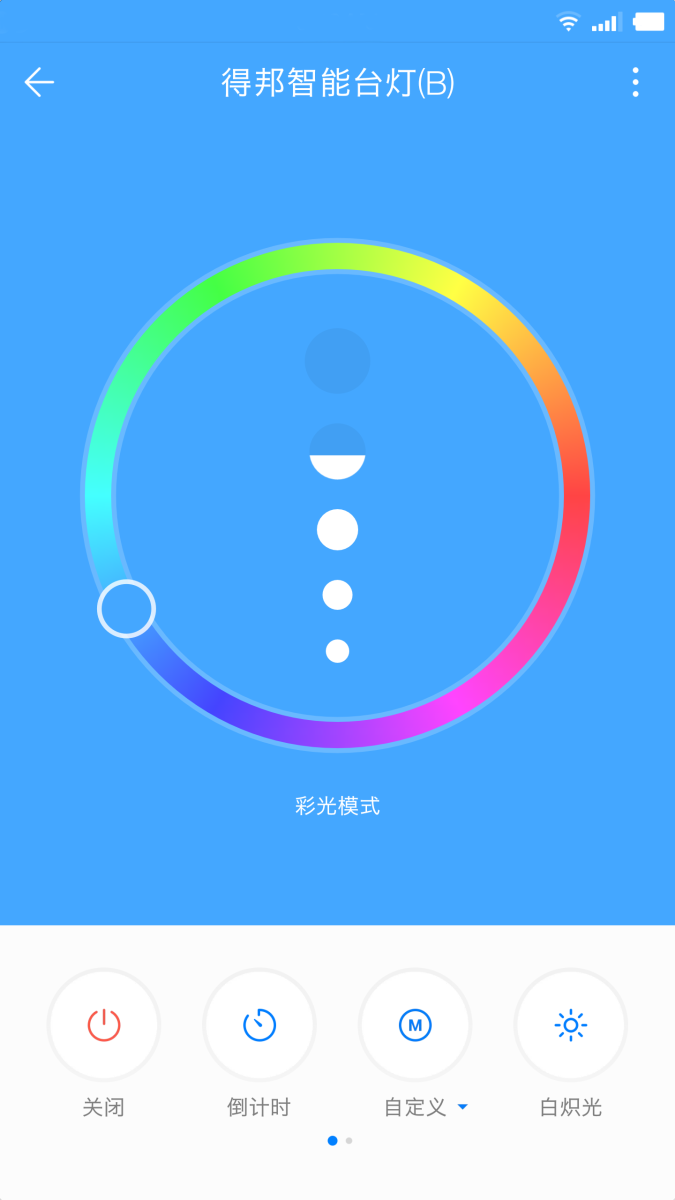
Task: Open the 倒计时 countdown timer
Action: click(x=259, y=1025)
